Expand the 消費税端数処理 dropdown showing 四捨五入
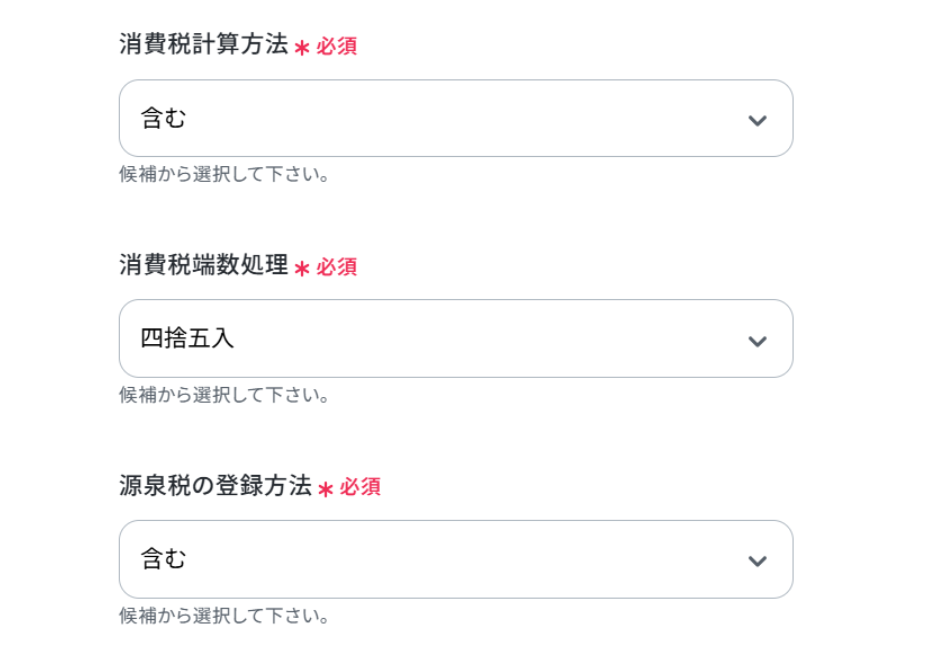The width and height of the screenshot is (950, 658). click(456, 339)
